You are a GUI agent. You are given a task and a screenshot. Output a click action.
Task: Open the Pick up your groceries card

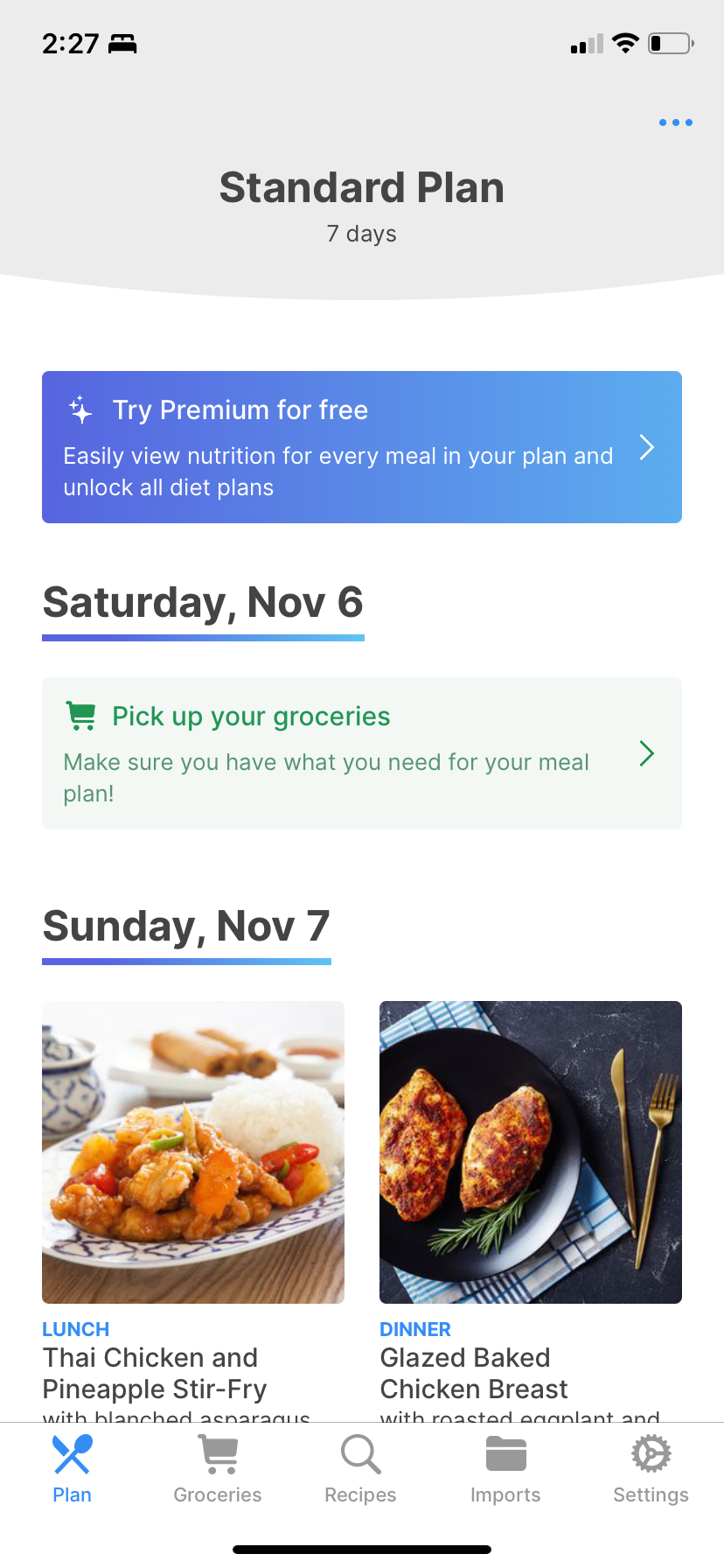click(361, 753)
